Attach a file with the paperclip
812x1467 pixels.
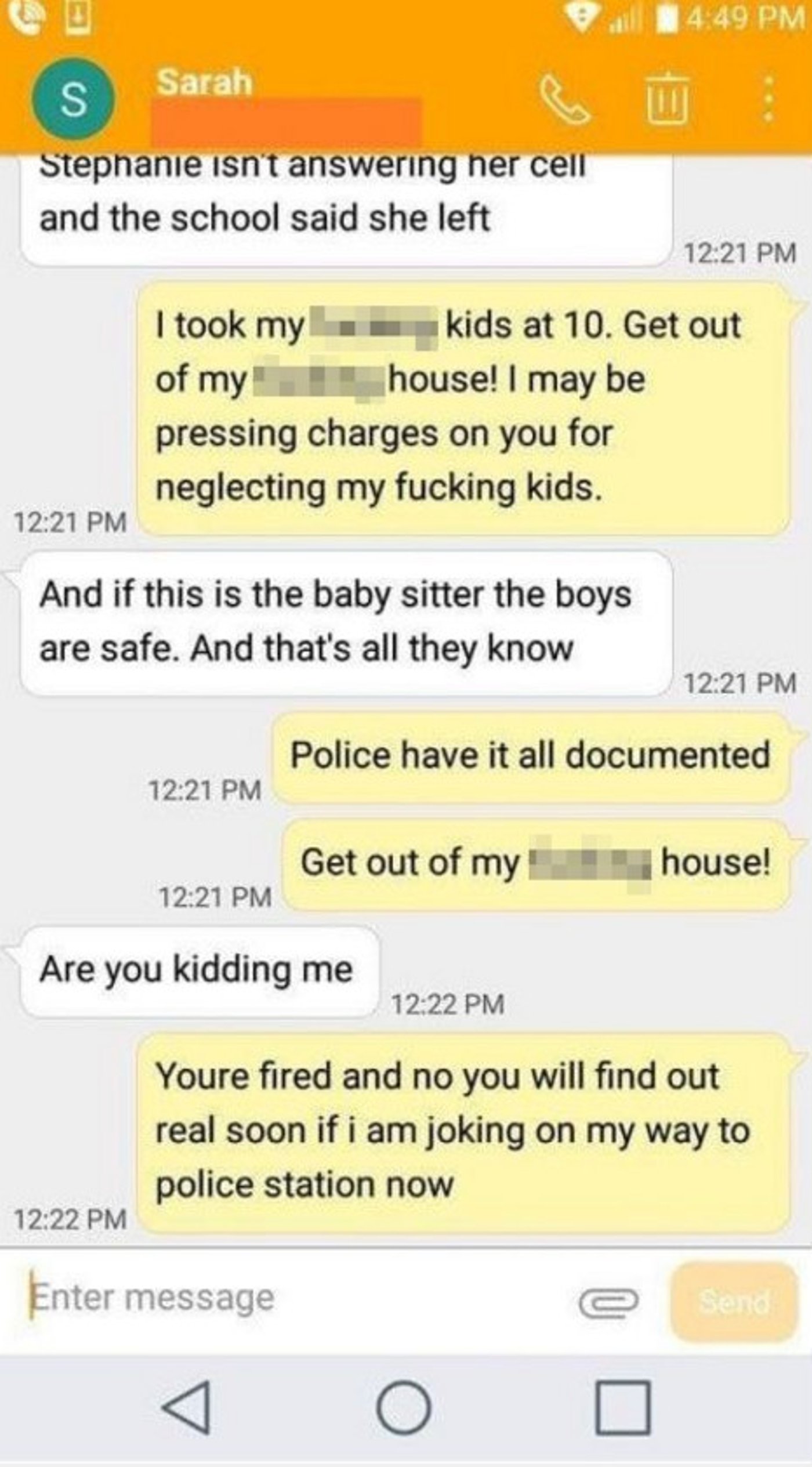608,1302
